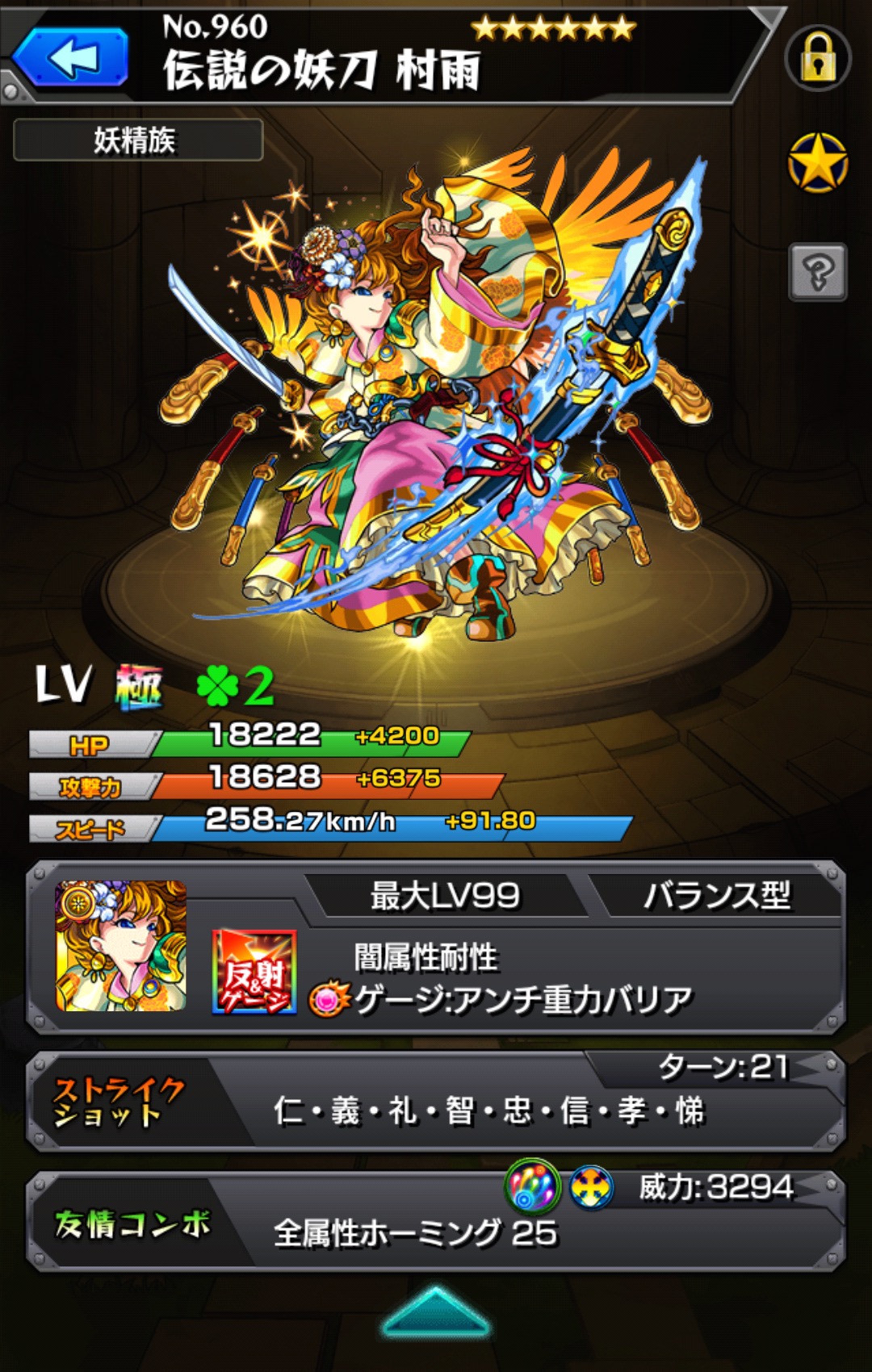Open the ストライクショット skill panel
The image size is (872, 1372).
(x=436, y=1101)
